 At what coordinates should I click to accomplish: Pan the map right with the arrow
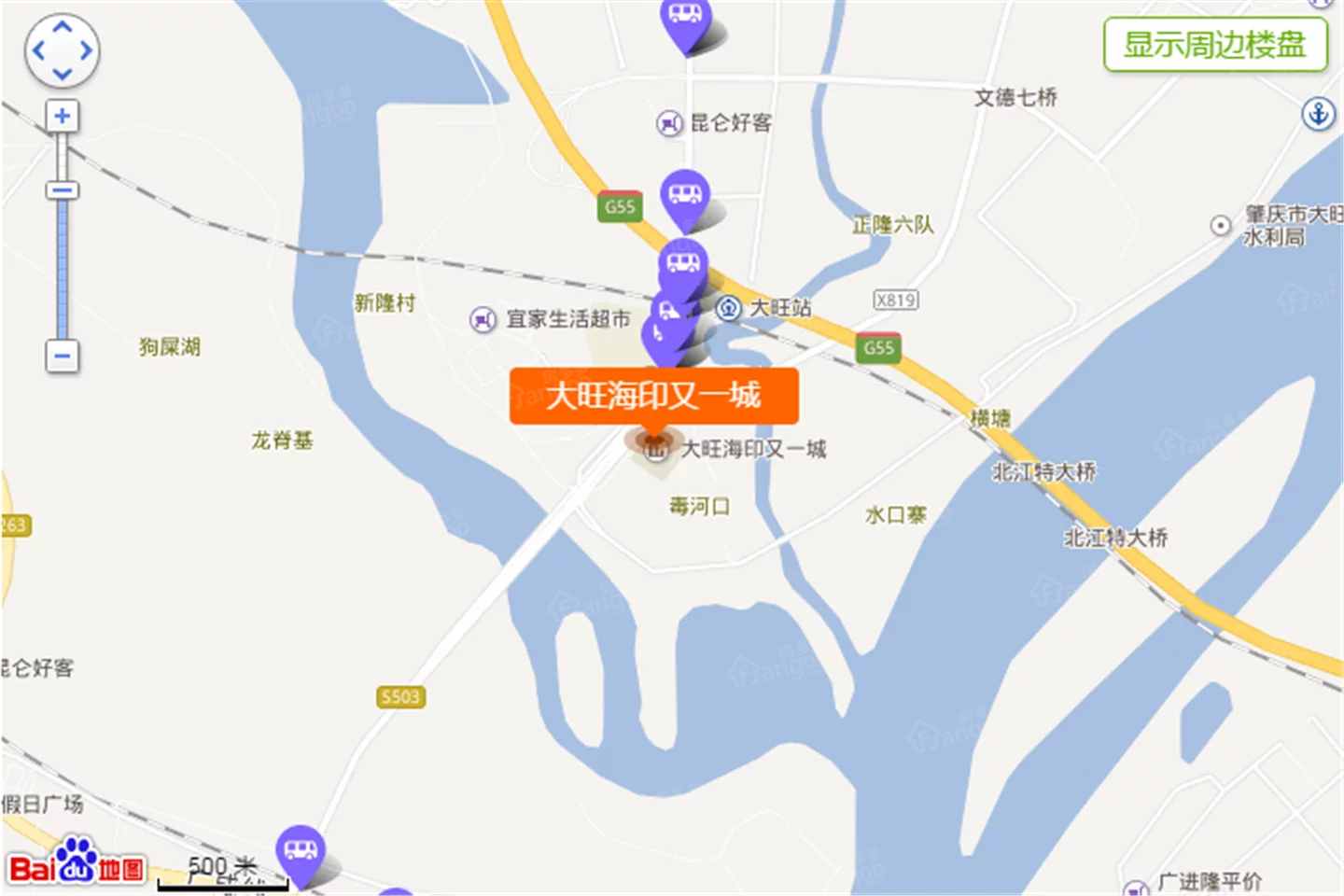86,50
